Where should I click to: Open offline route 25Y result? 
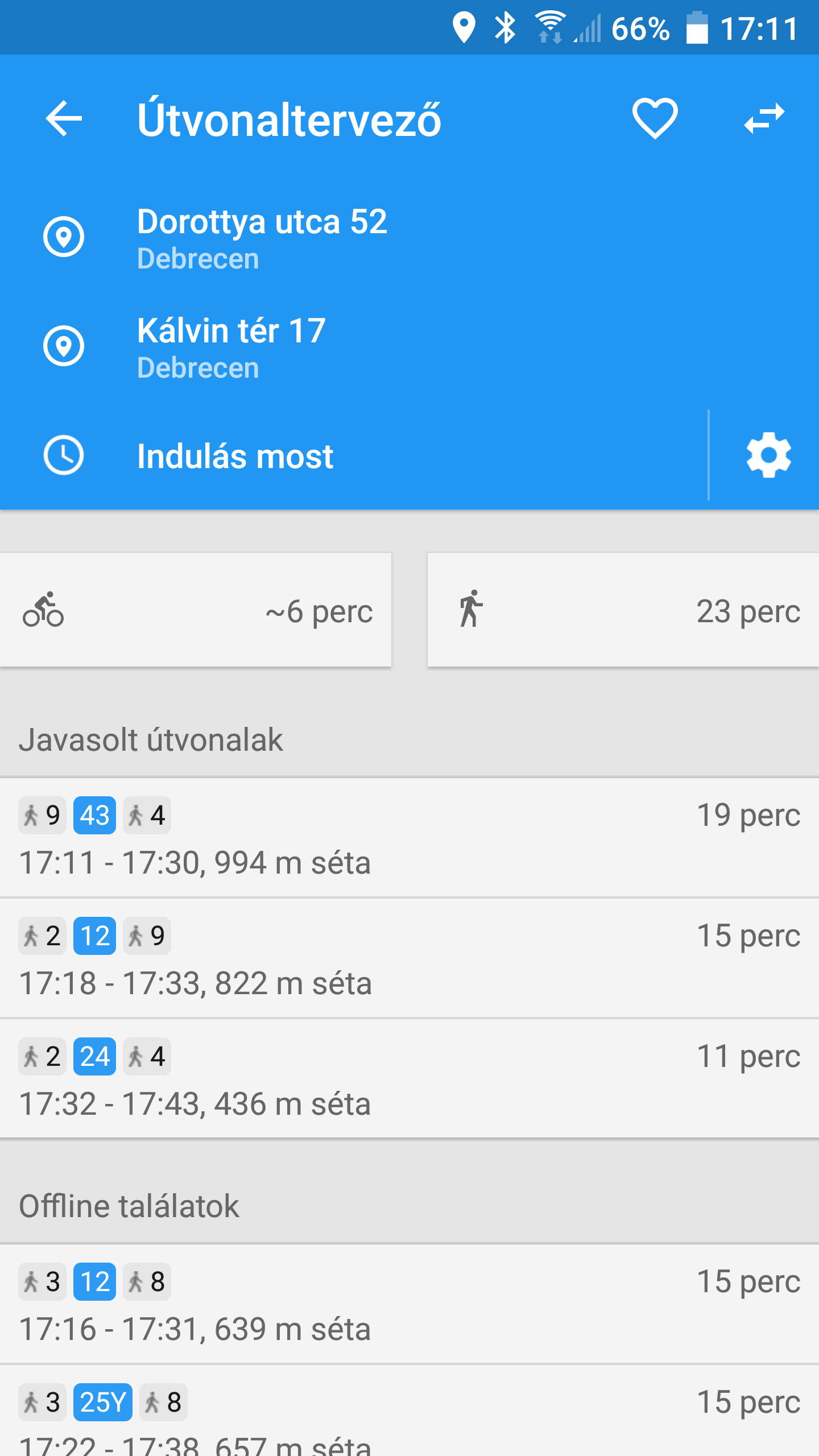[409, 1410]
